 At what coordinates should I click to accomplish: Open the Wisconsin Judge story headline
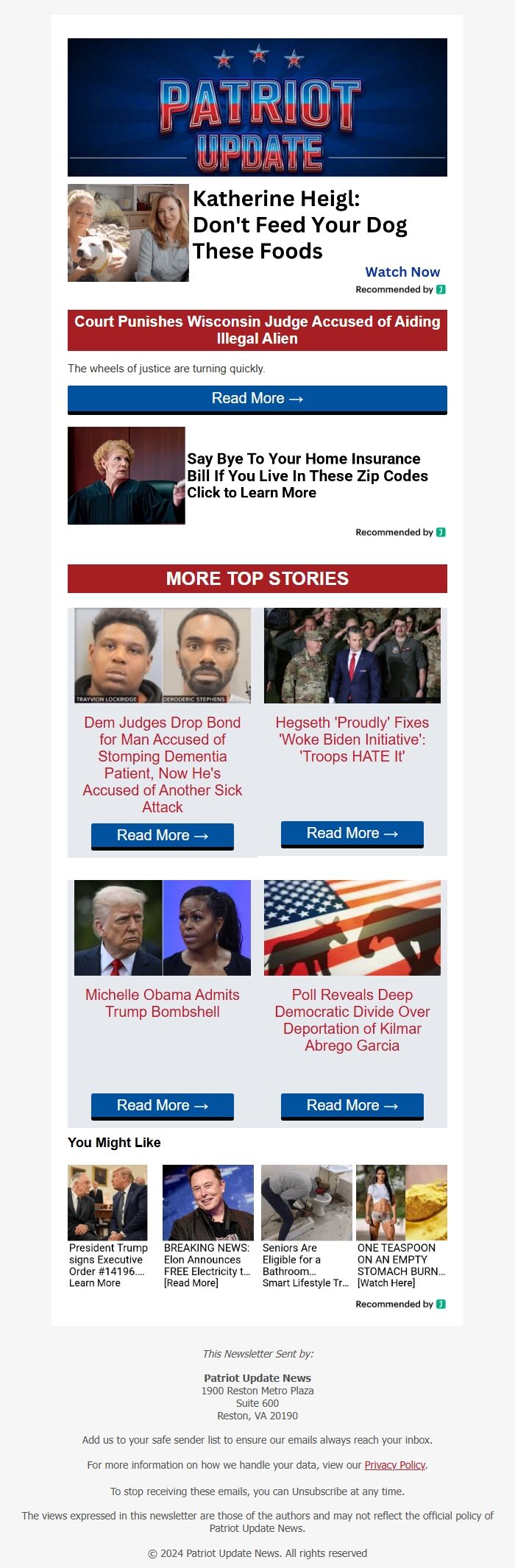tap(257, 330)
